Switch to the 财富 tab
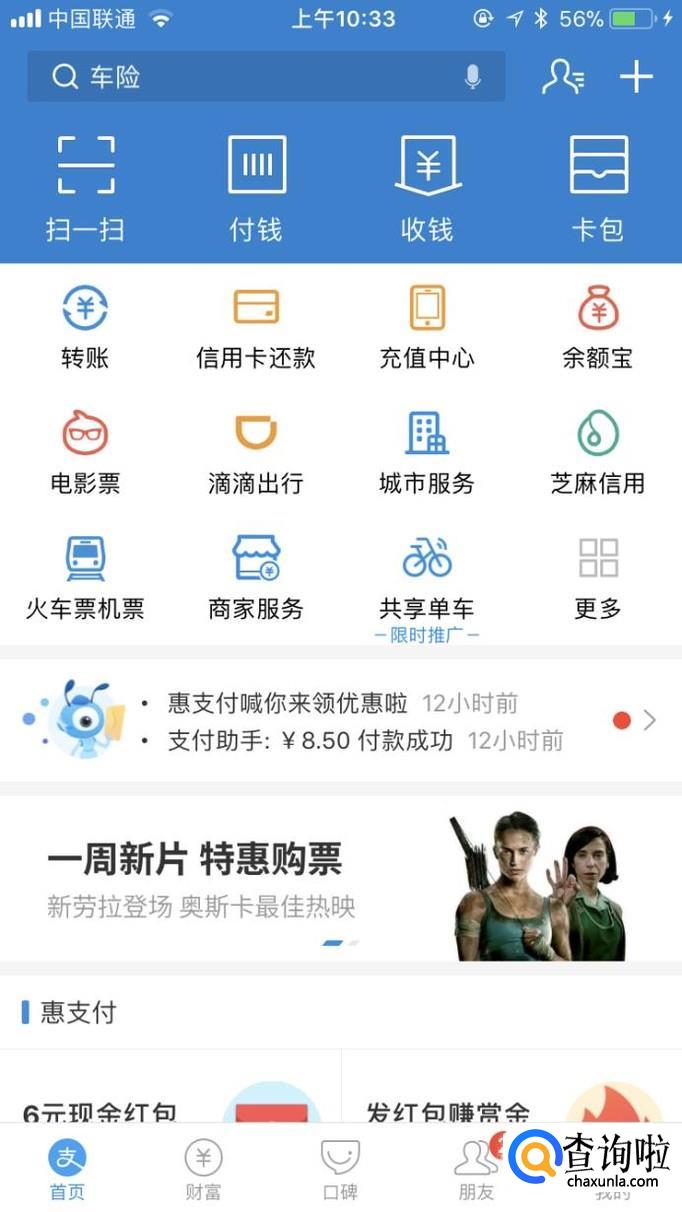 pos(203,1168)
